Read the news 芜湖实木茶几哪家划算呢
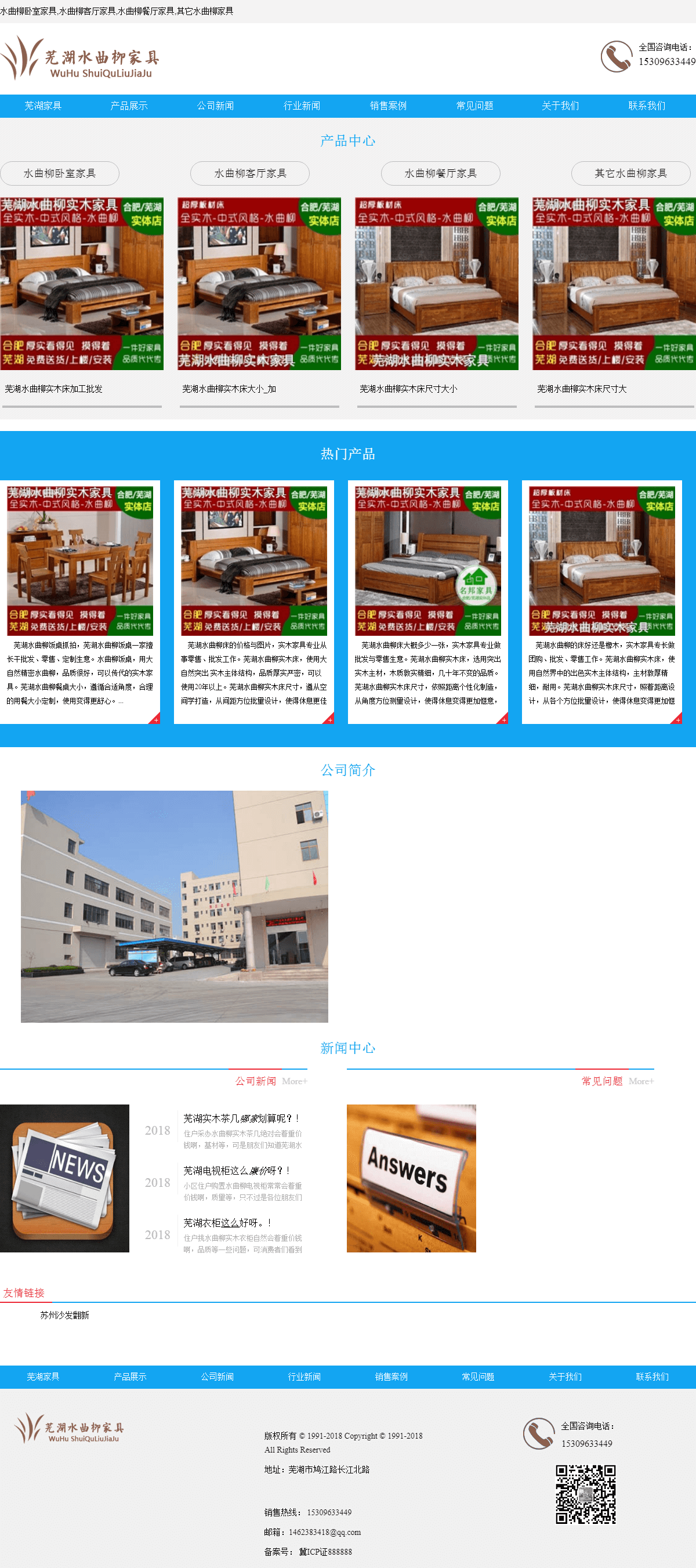The width and height of the screenshot is (696, 1568). coord(241,1118)
